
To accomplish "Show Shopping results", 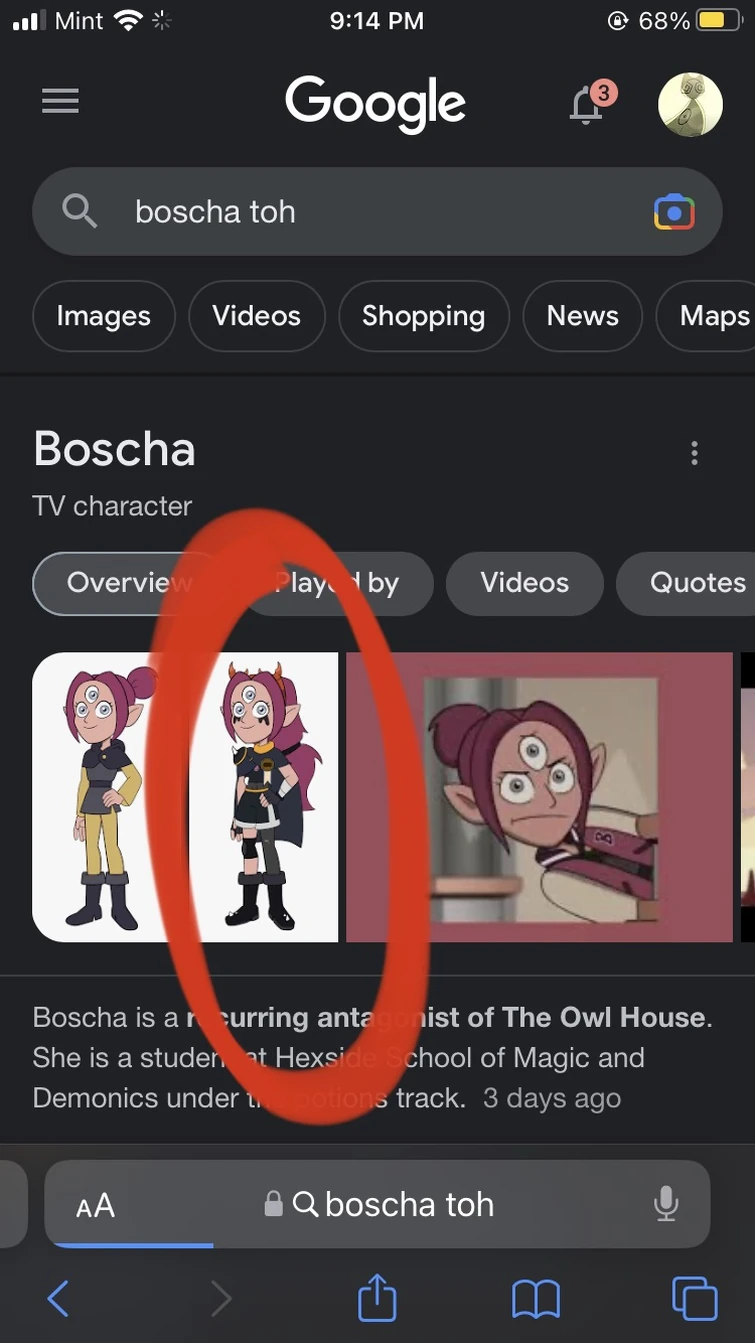I will pos(423,316).
